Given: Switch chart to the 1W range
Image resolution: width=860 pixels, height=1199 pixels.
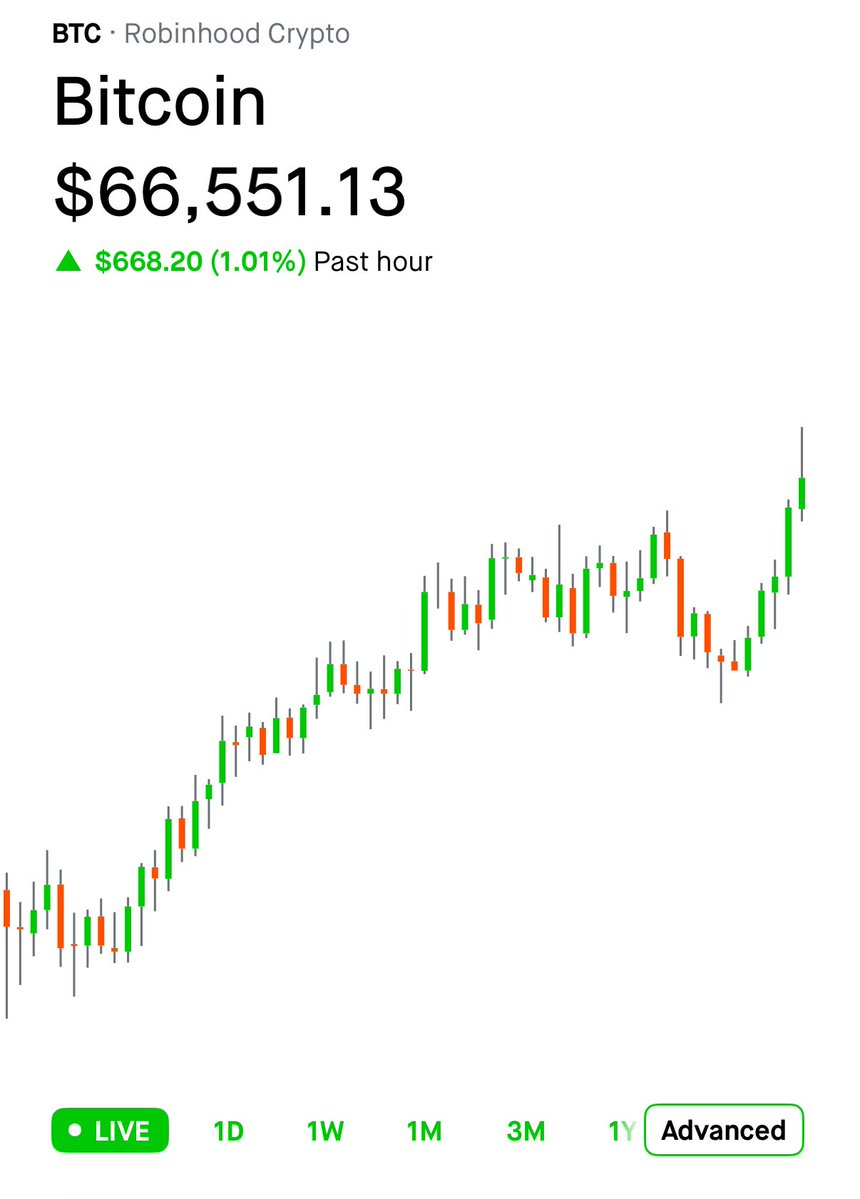Looking at the screenshot, I should coord(325,1131).
